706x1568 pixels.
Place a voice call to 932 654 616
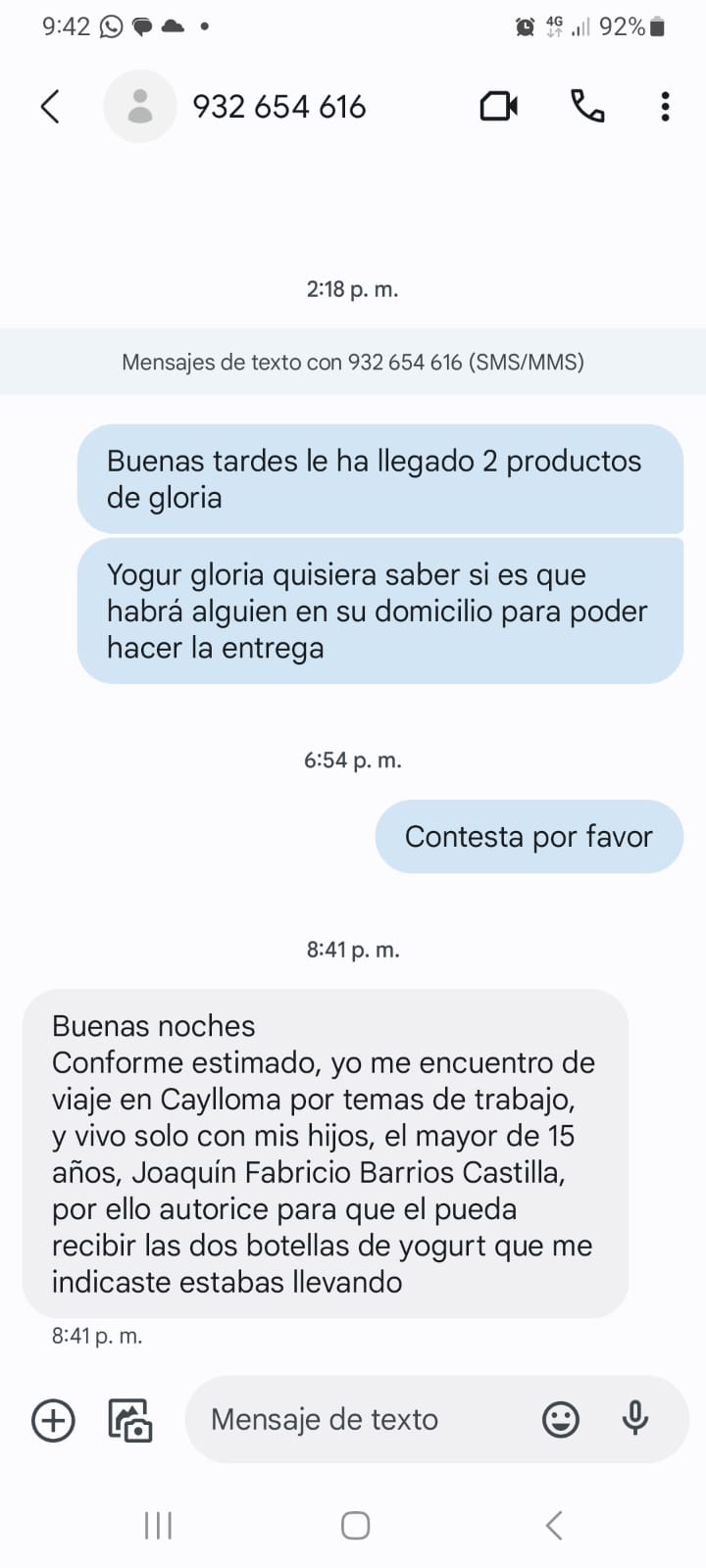(x=587, y=106)
